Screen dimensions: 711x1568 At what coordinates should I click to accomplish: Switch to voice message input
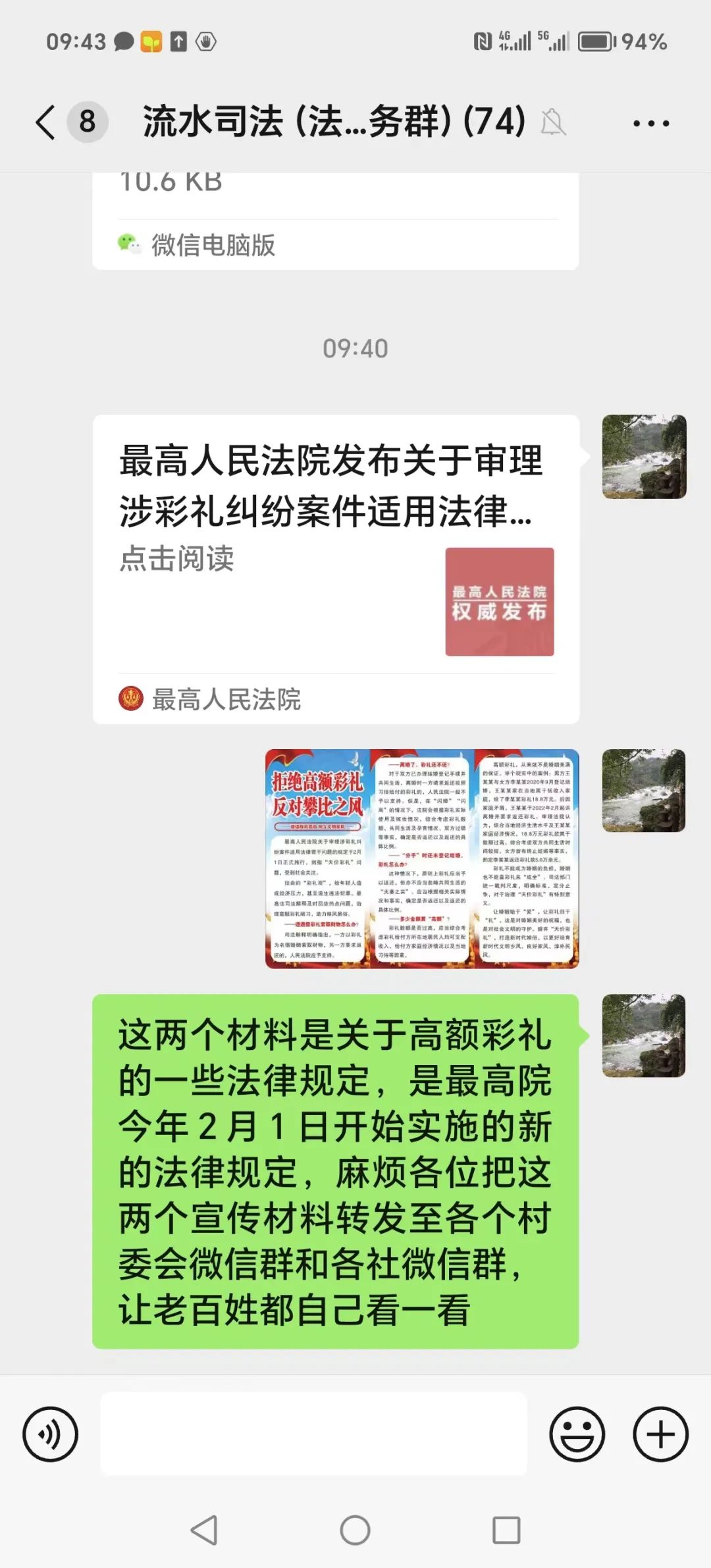click(x=50, y=1434)
